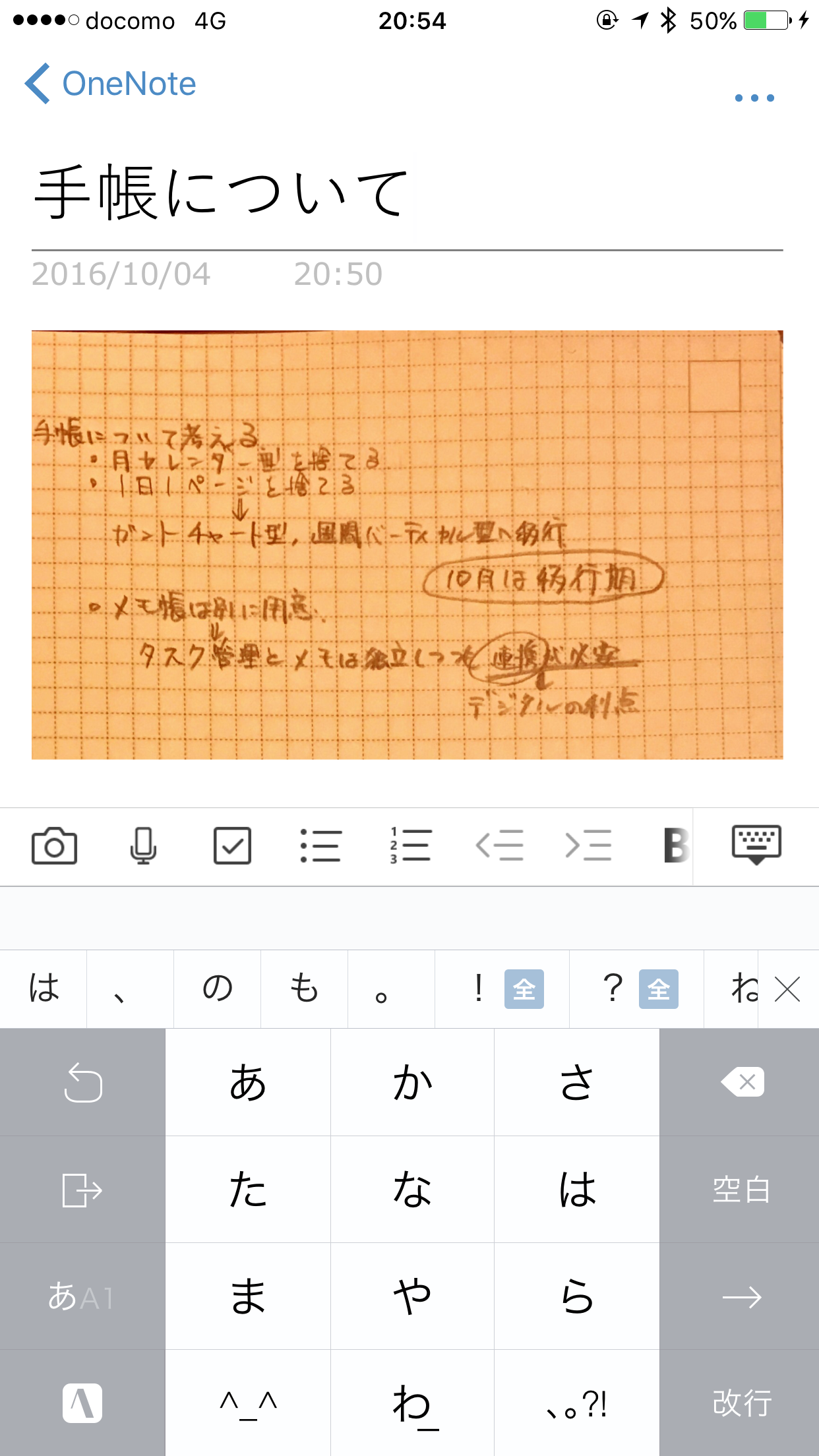
Task: Tap the 手帳について title field
Action: 222,193
